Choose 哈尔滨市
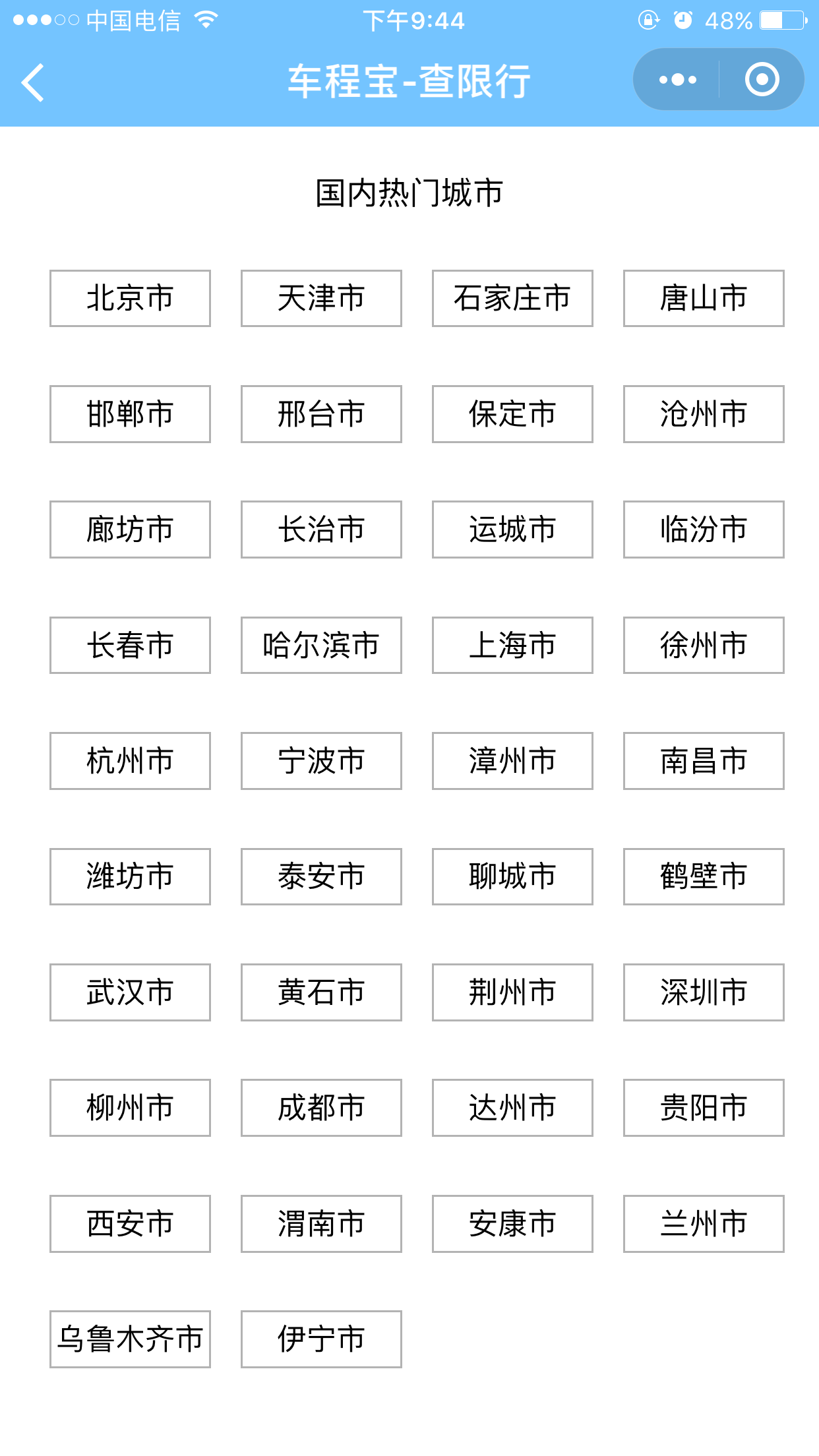Image resolution: width=819 pixels, height=1456 pixels. coord(321,646)
